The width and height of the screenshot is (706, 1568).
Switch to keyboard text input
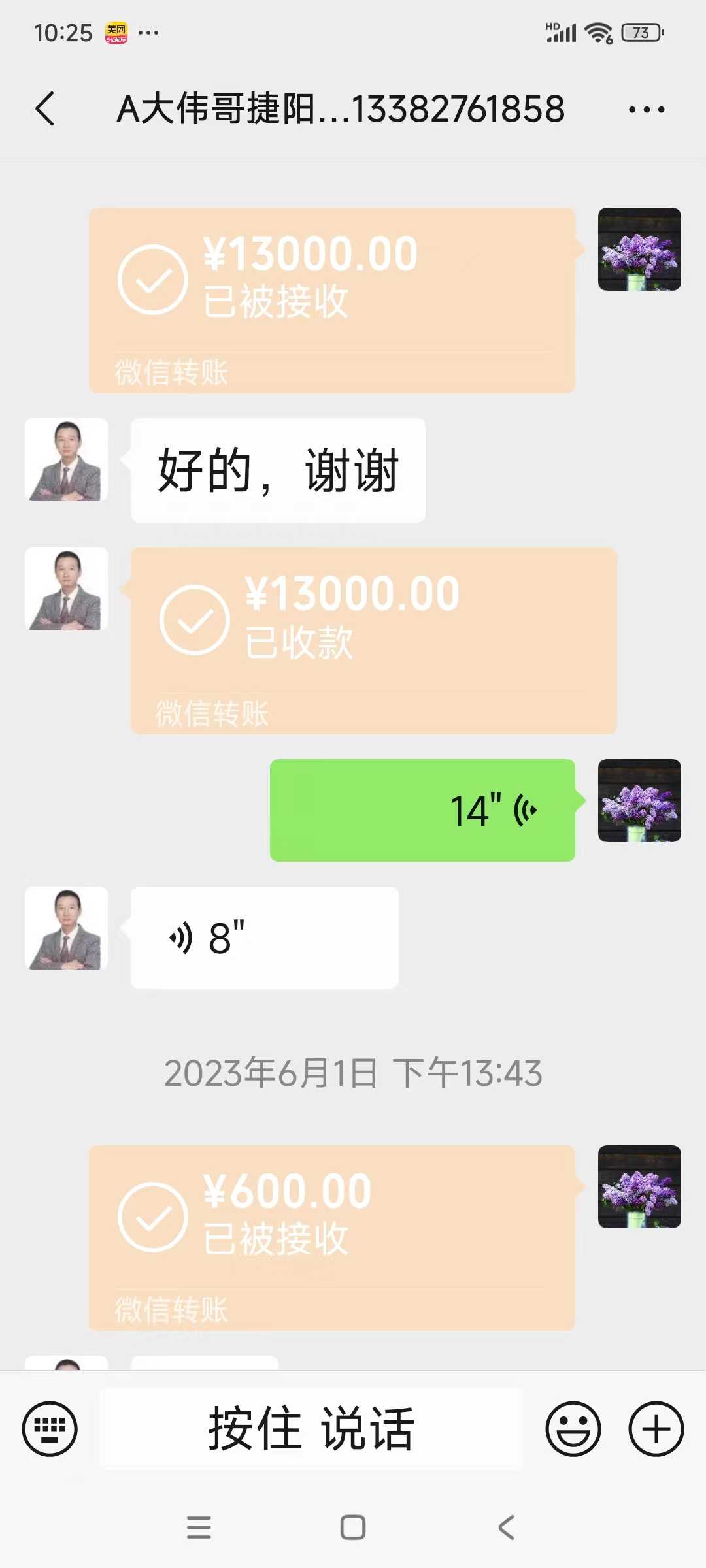click(x=50, y=1429)
